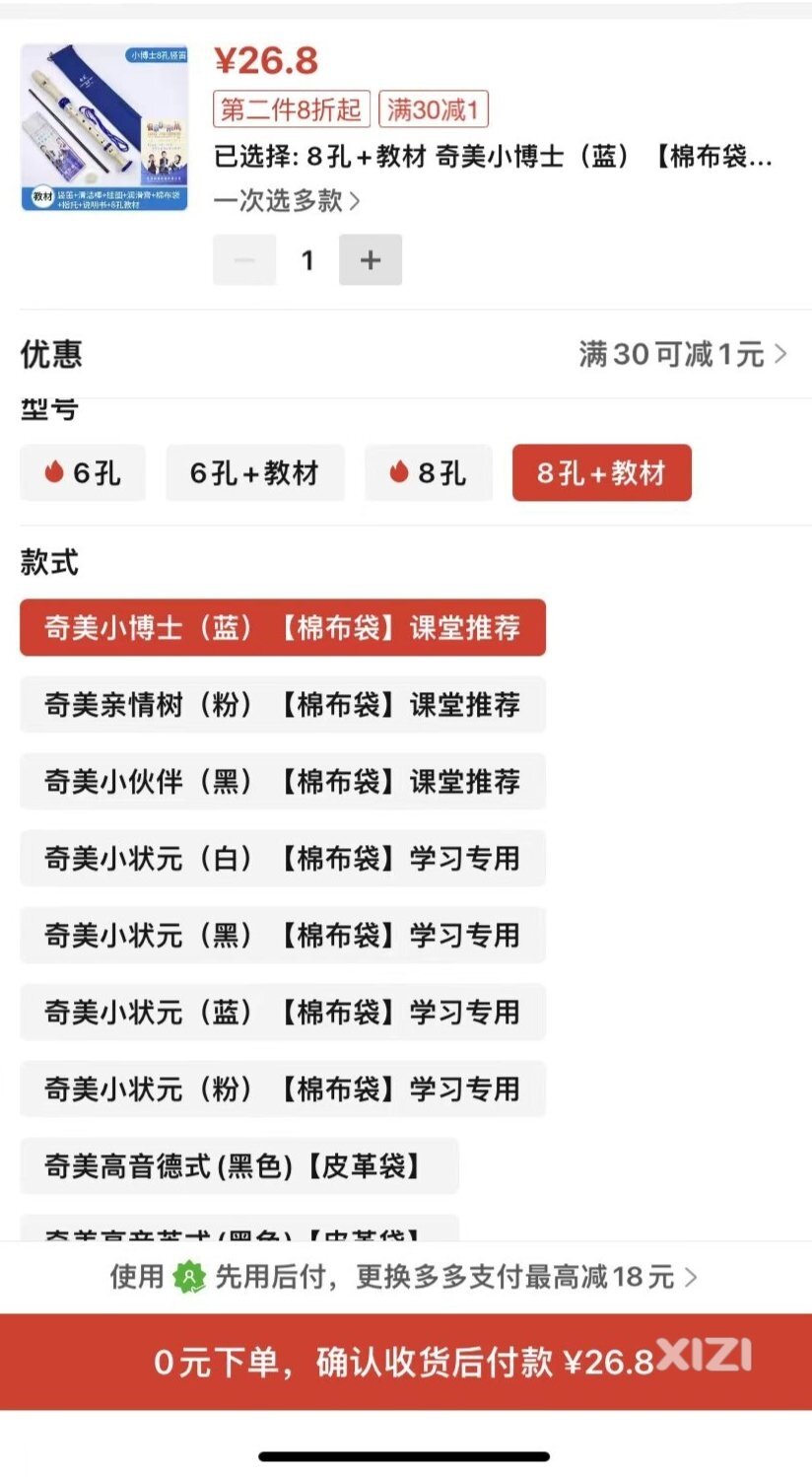Open 一次选多款 multi-select option
This screenshot has height=1477, width=812.
287,201
